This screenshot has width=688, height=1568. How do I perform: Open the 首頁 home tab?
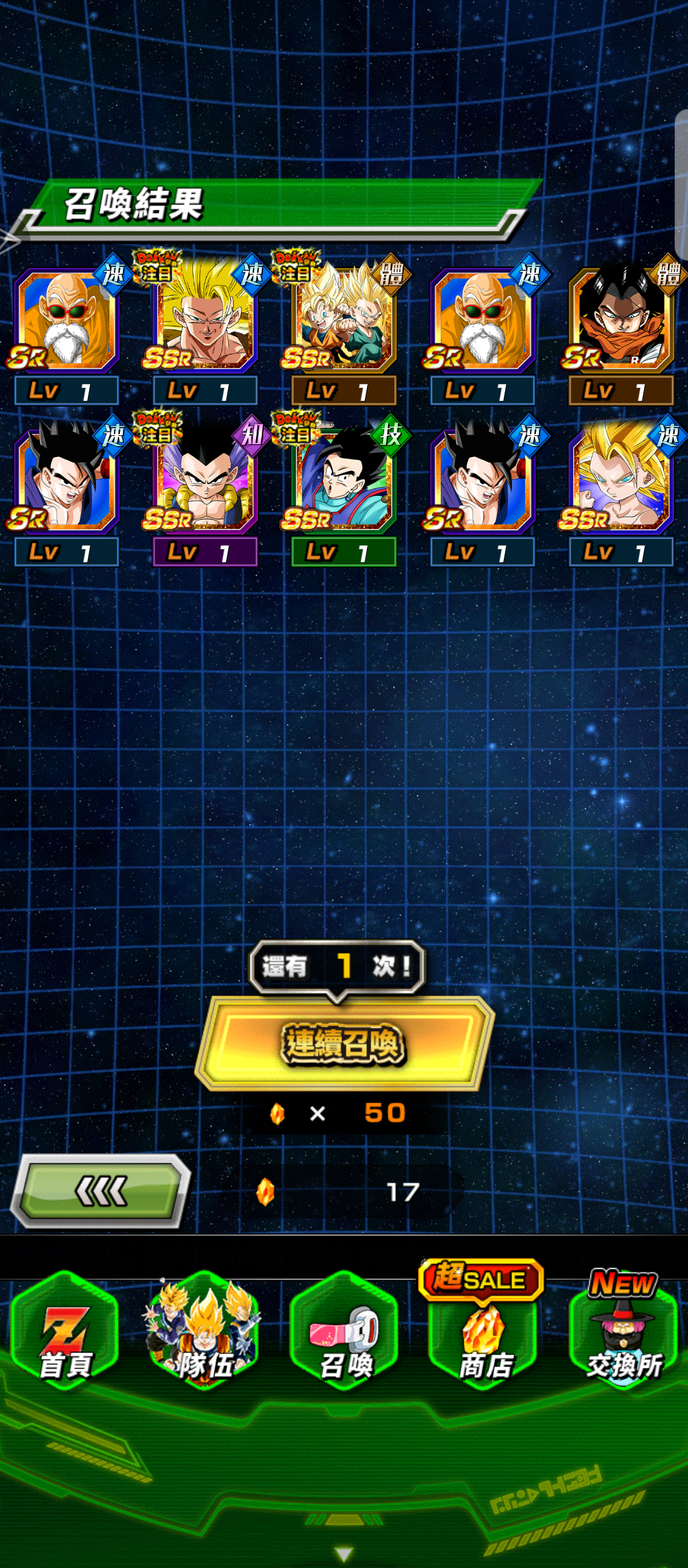point(66,1333)
